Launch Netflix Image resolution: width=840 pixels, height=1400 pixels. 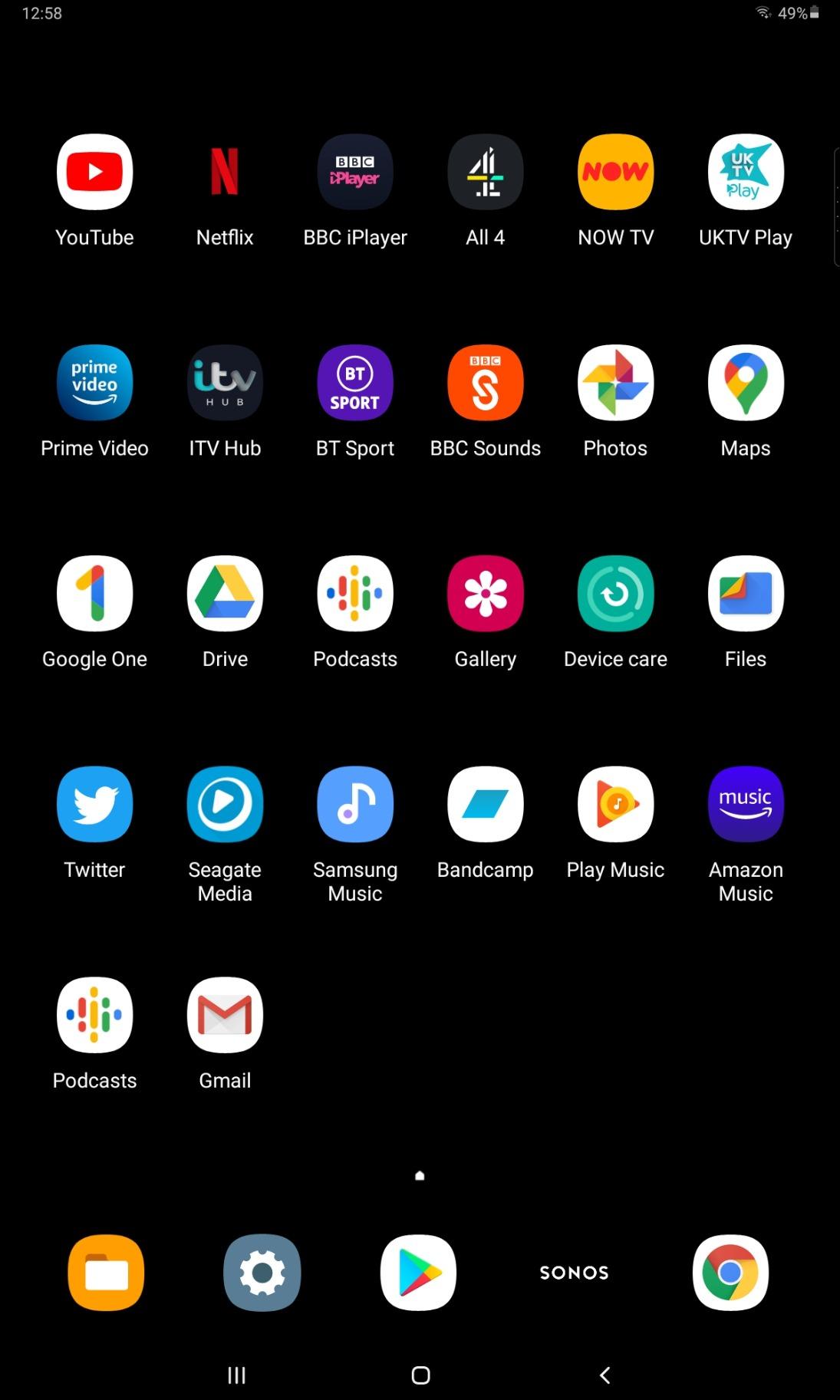(225, 172)
